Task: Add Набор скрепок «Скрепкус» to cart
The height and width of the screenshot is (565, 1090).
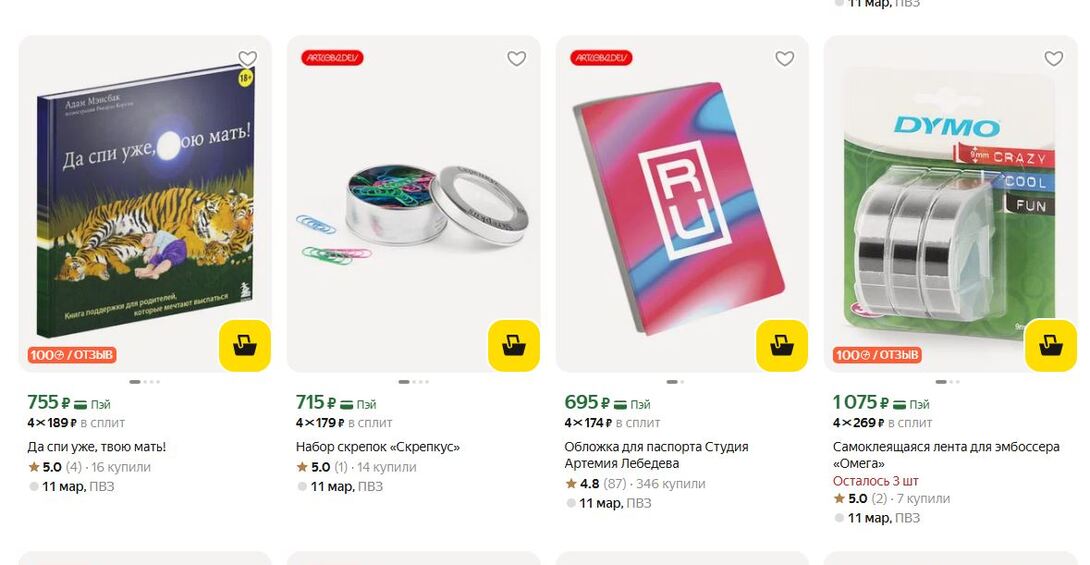Action: (x=514, y=346)
